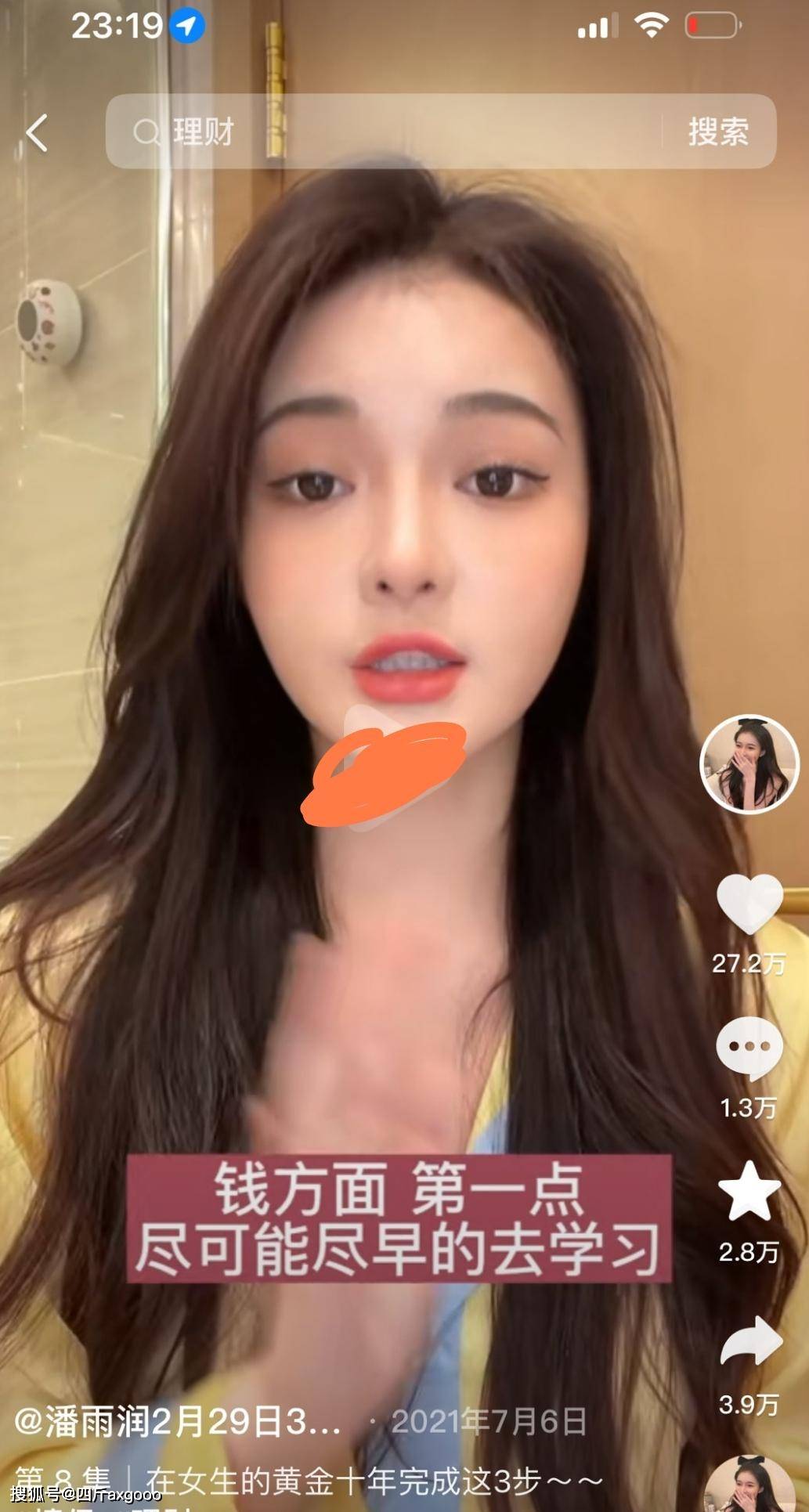This screenshot has height=1512, width=809.
Task: Open the @潘雨润 username link
Action: pos(177,1421)
